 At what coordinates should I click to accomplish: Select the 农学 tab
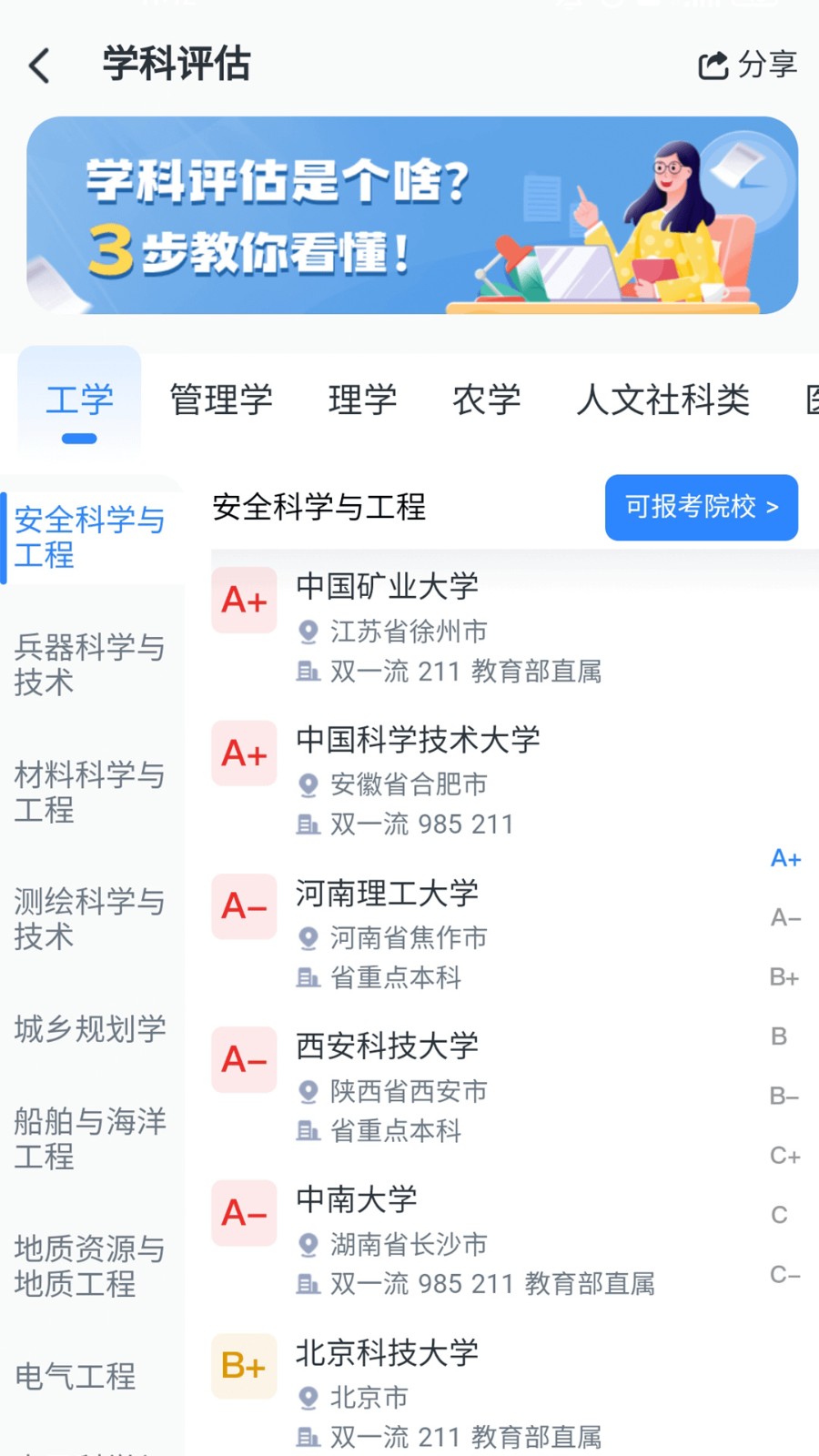coord(487,399)
